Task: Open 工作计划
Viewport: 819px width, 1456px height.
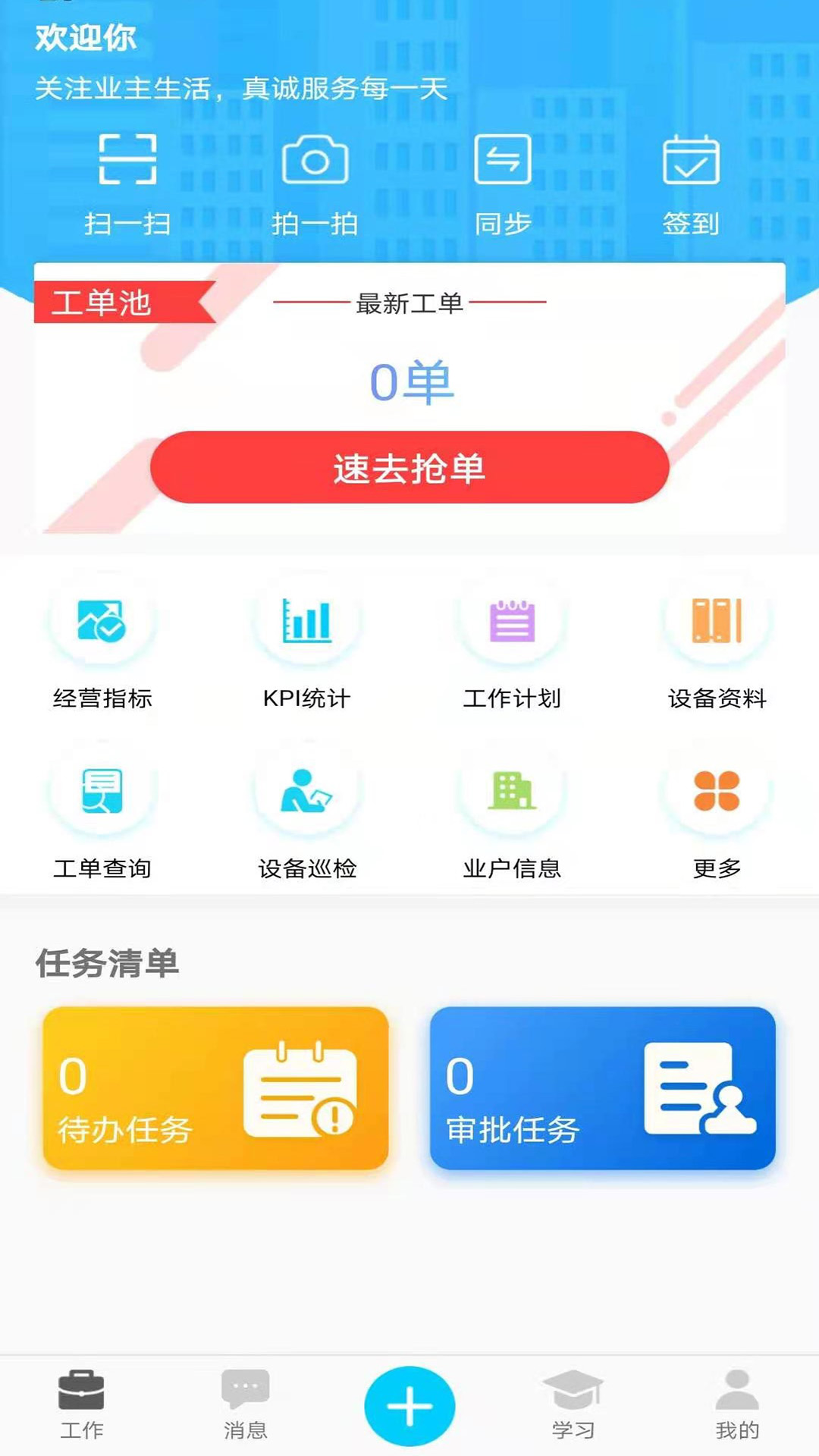Action: pos(512,643)
